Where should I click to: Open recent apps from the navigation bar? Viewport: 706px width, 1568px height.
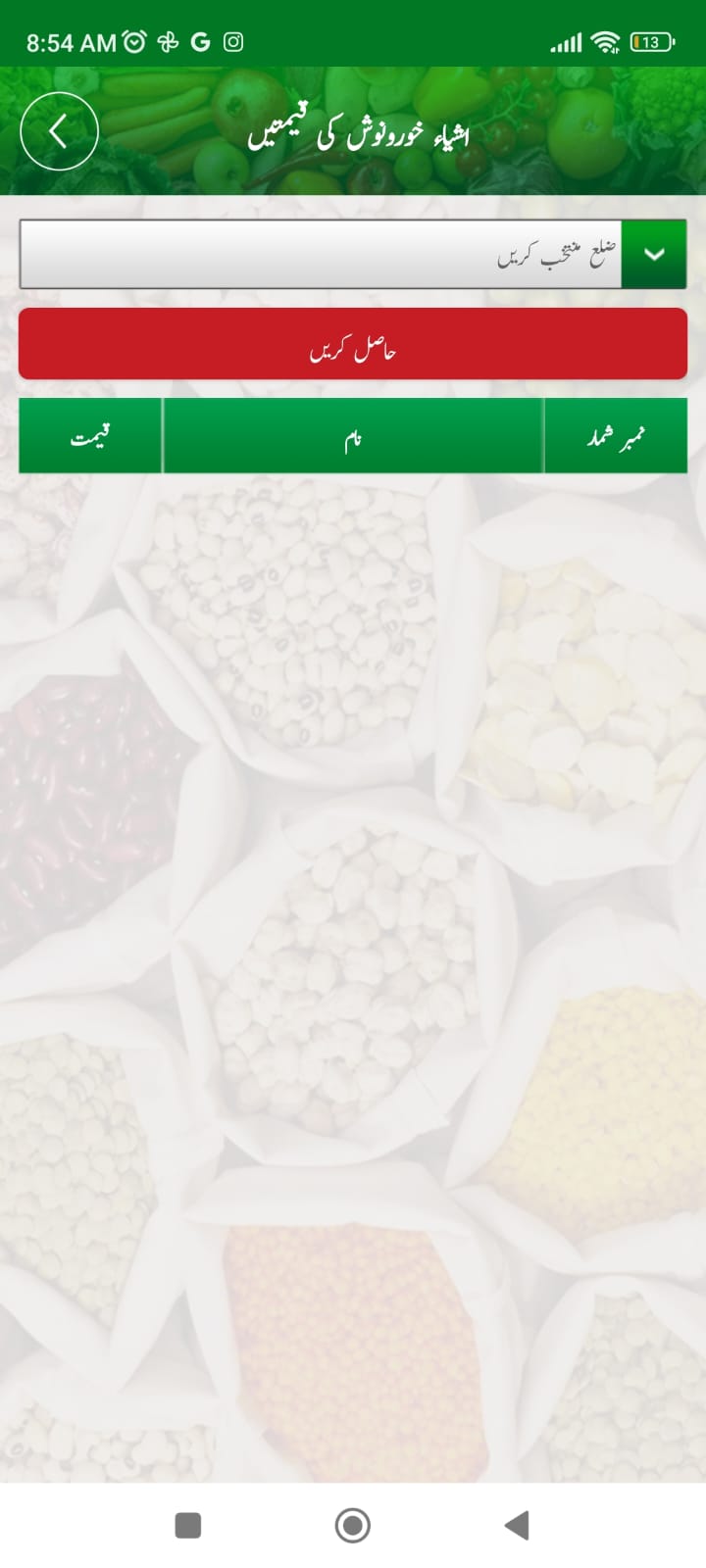point(187,1525)
